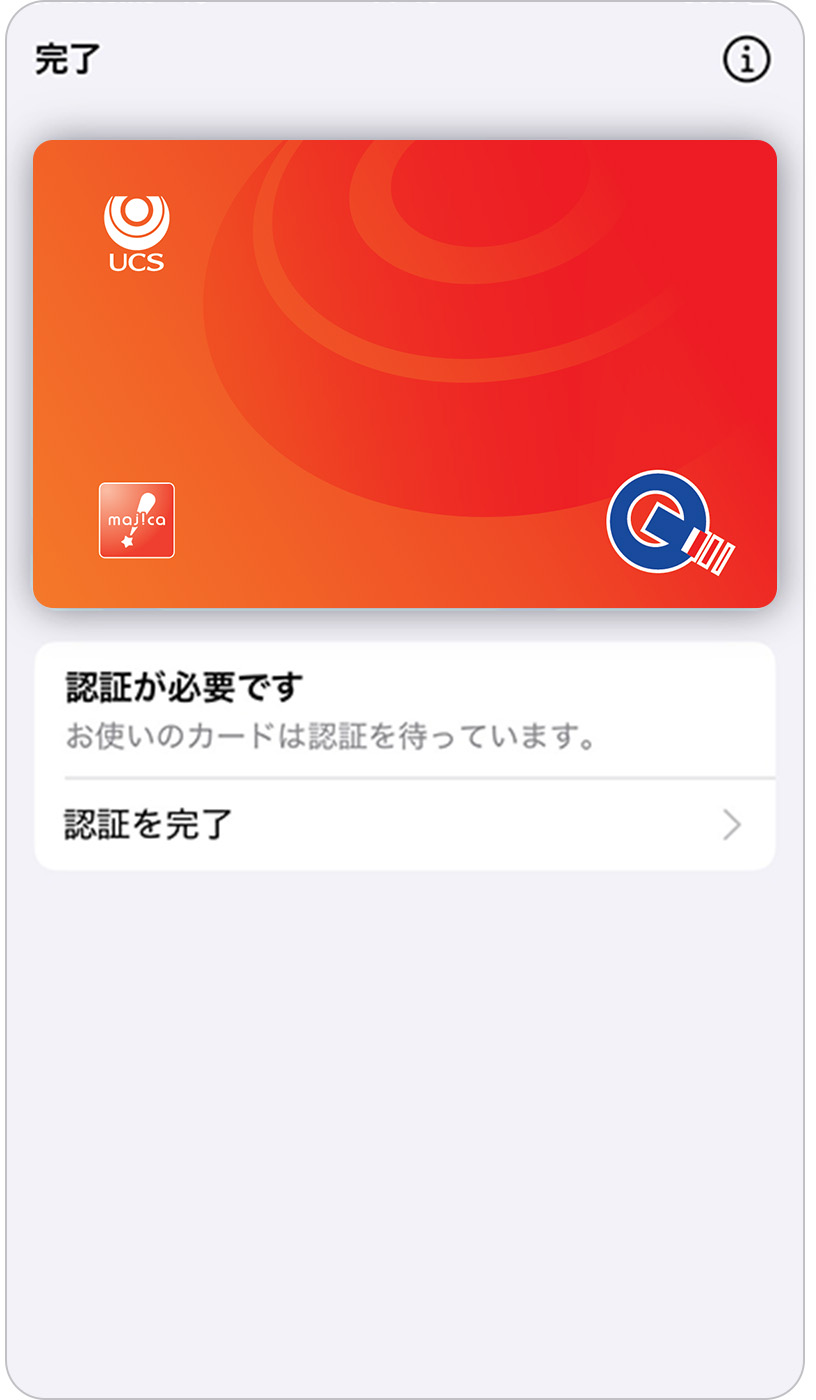816x1400 pixels.
Task: Open the card info icon
Action: [x=746, y=61]
